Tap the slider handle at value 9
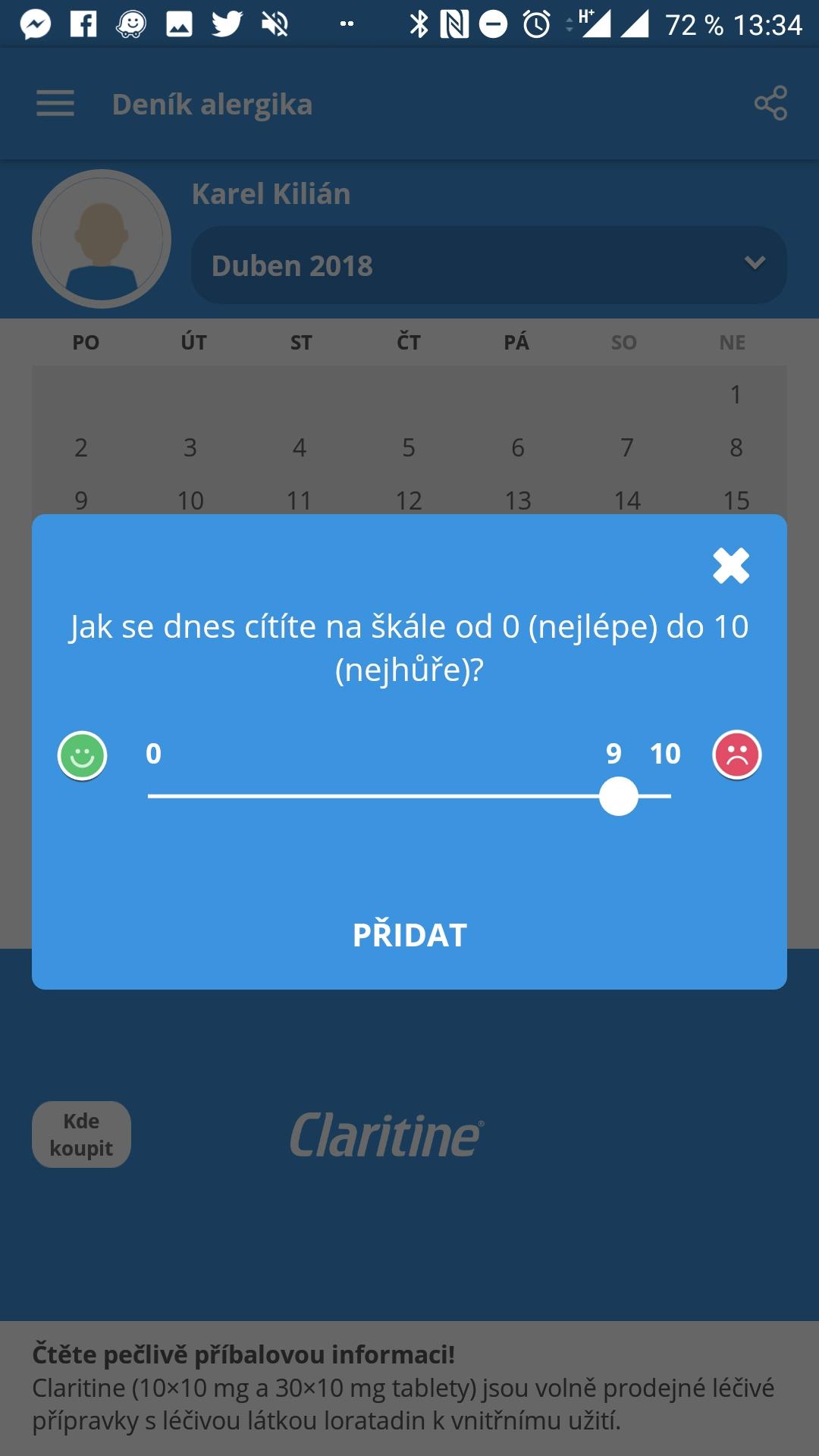Screen dimensions: 819x1456 click(619, 796)
